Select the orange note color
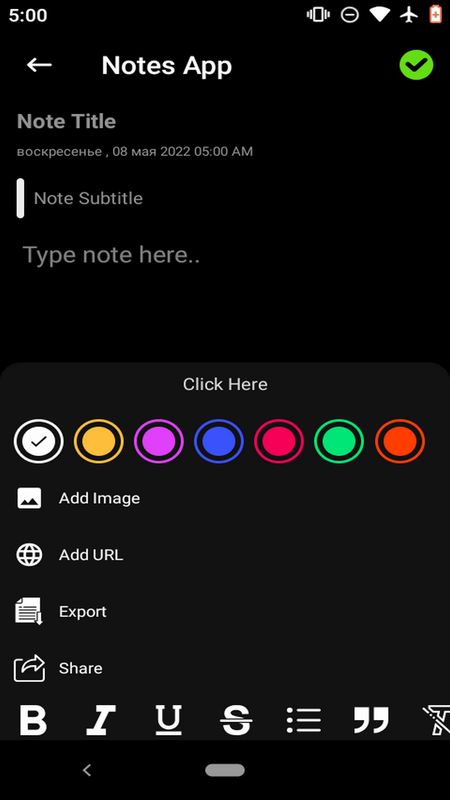The width and height of the screenshot is (450, 800). coord(400,441)
